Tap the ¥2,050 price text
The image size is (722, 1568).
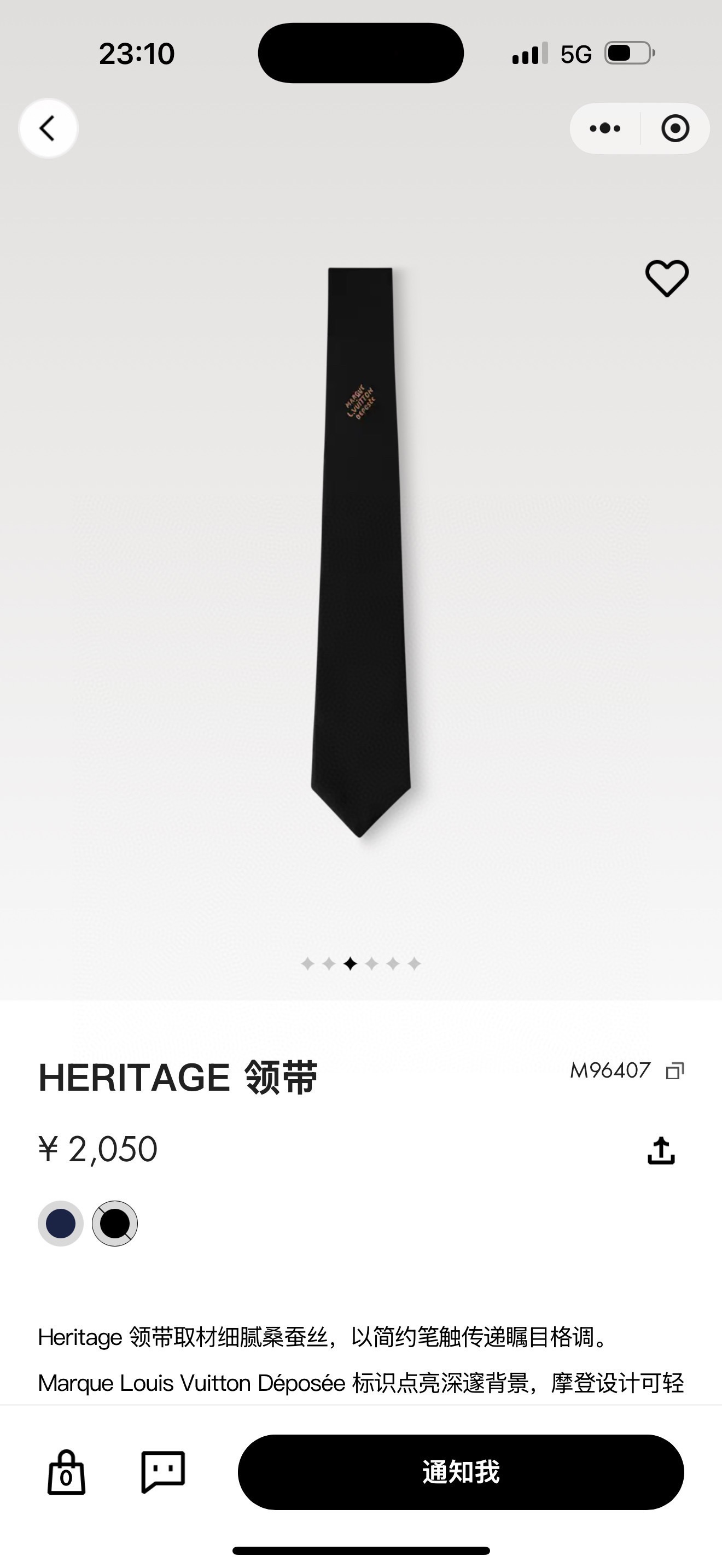[x=97, y=1148]
